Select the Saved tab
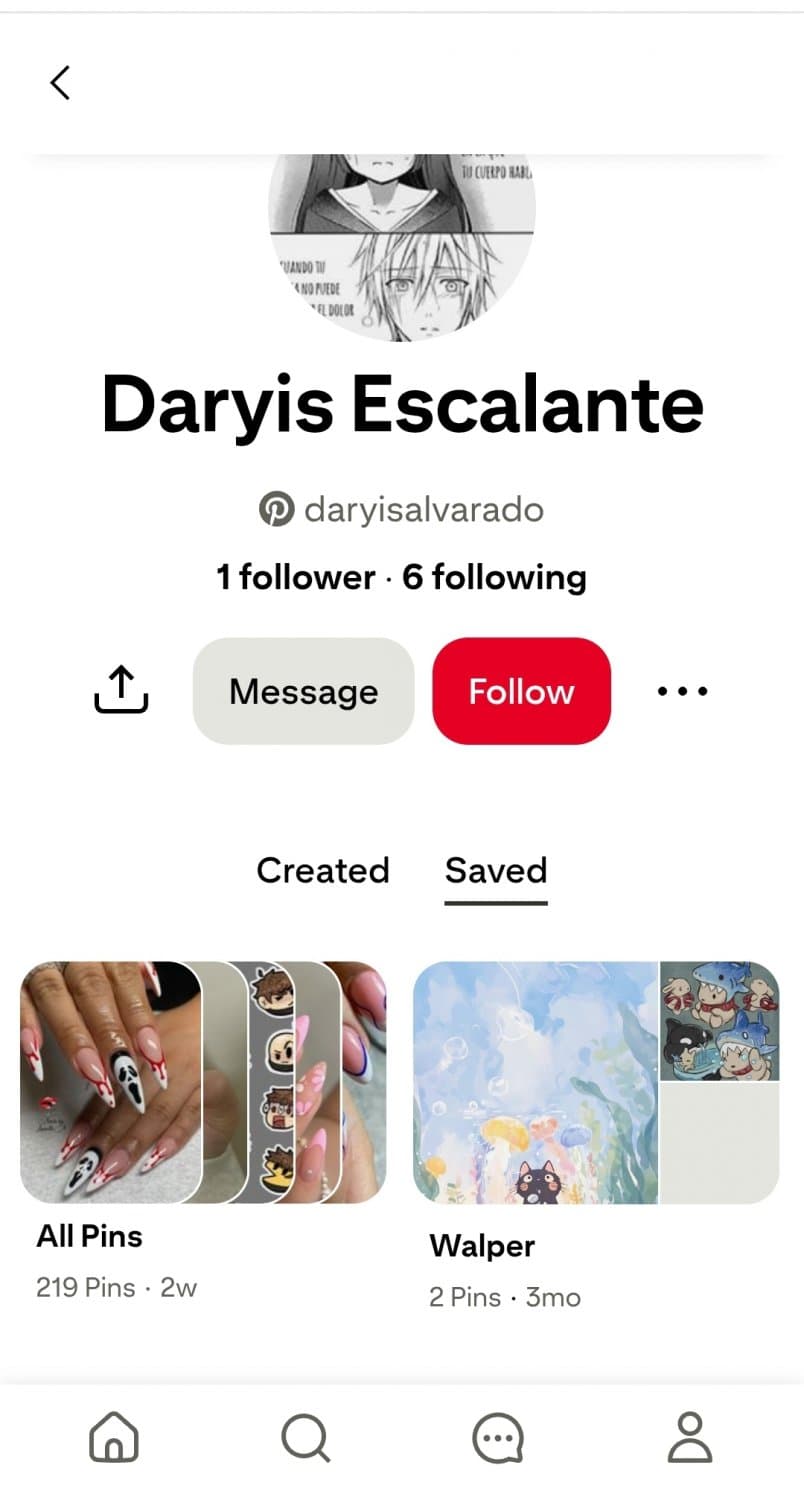 click(496, 870)
